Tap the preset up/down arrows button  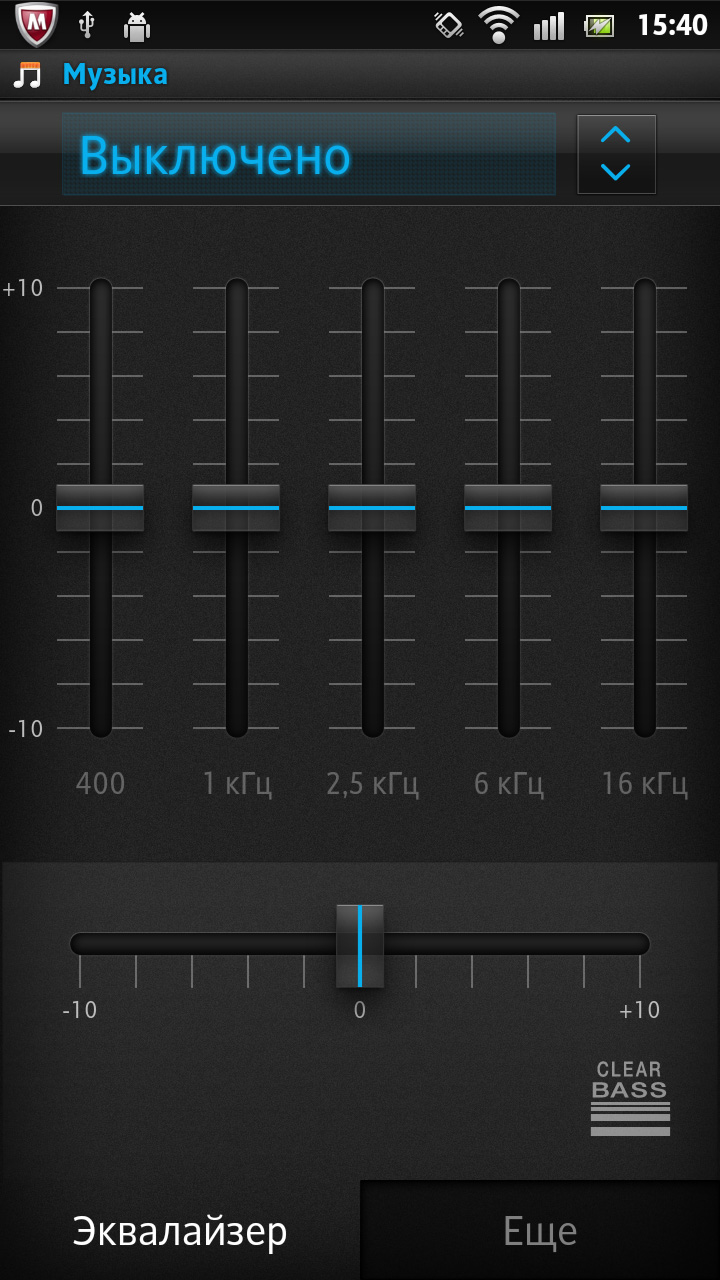[616, 154]
